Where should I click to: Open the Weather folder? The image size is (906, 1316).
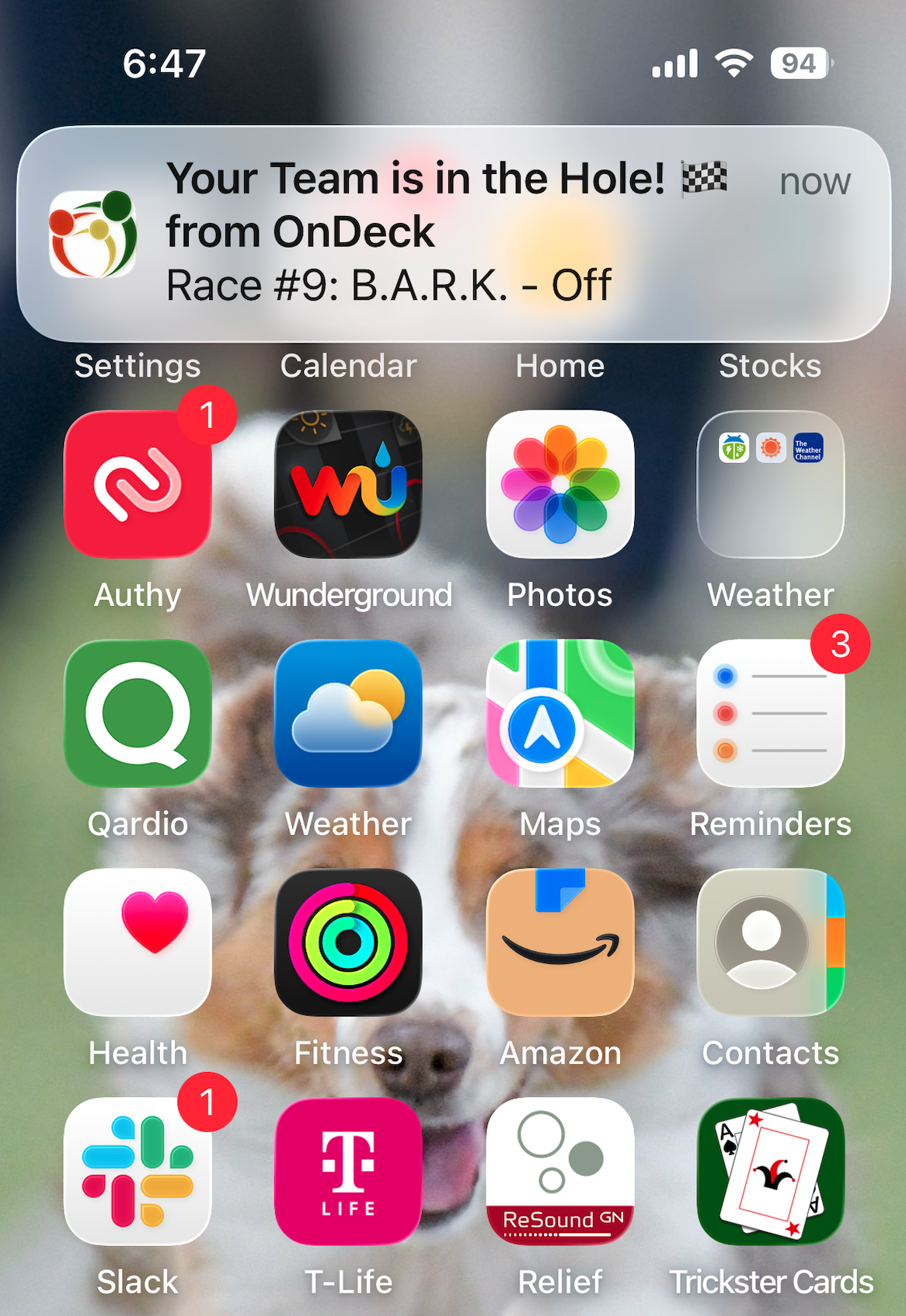coord(770,484)
